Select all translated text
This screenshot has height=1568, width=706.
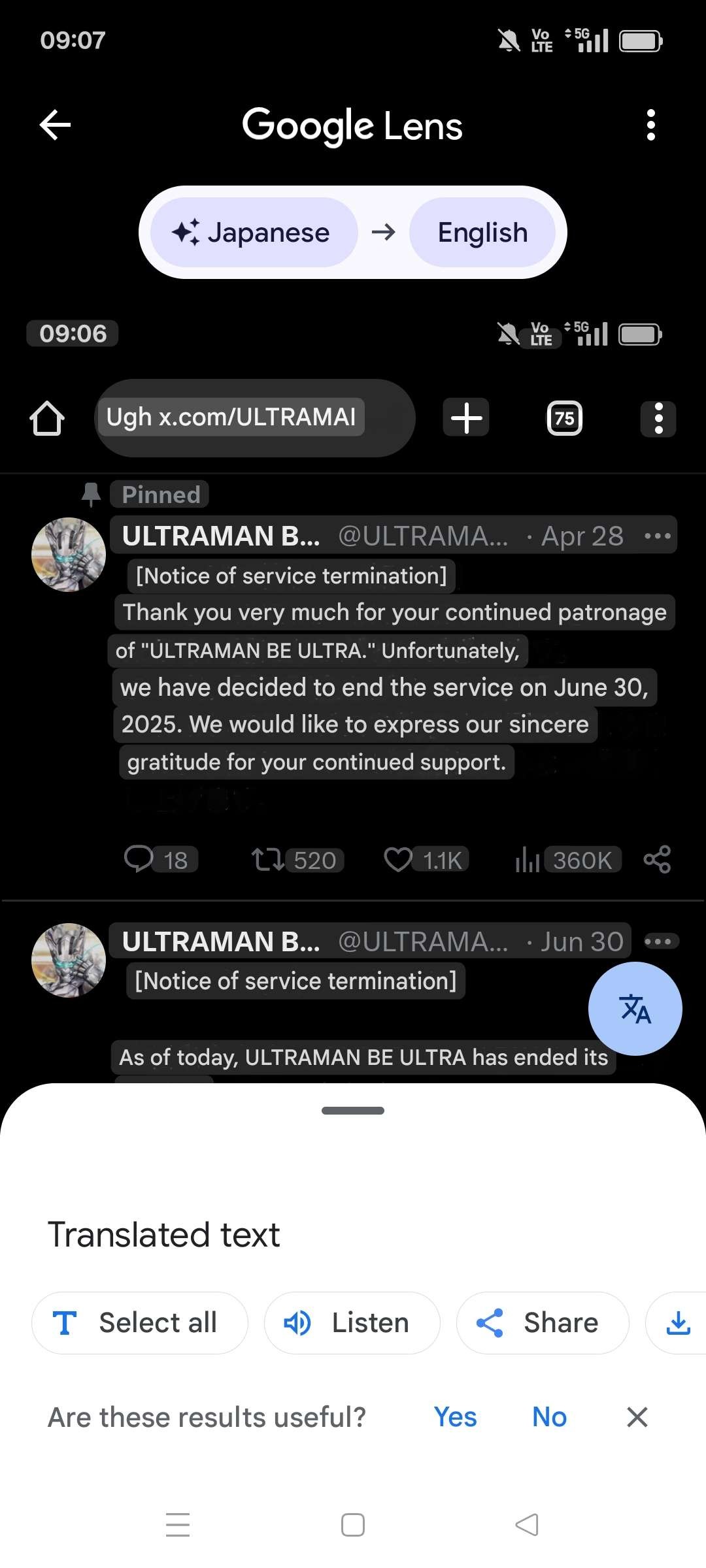coord(140,1323)
